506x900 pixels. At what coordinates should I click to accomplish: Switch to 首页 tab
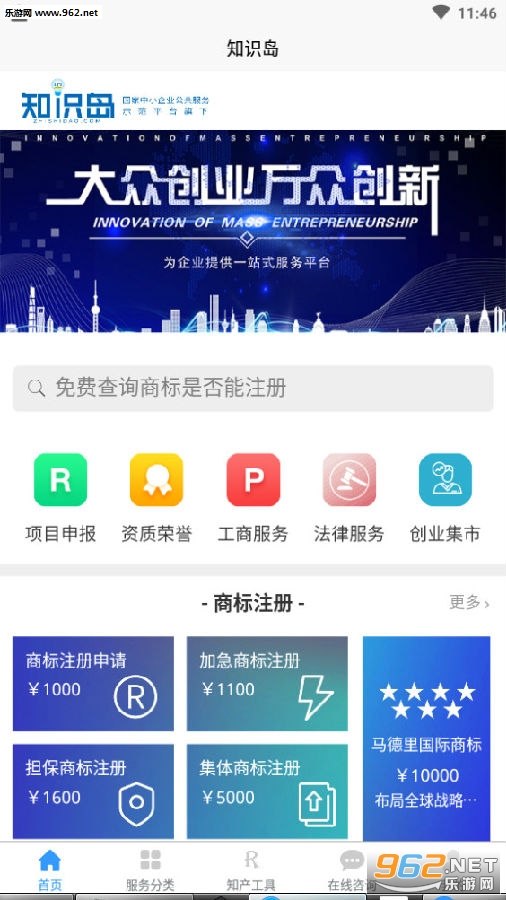(x=50, y=868)
